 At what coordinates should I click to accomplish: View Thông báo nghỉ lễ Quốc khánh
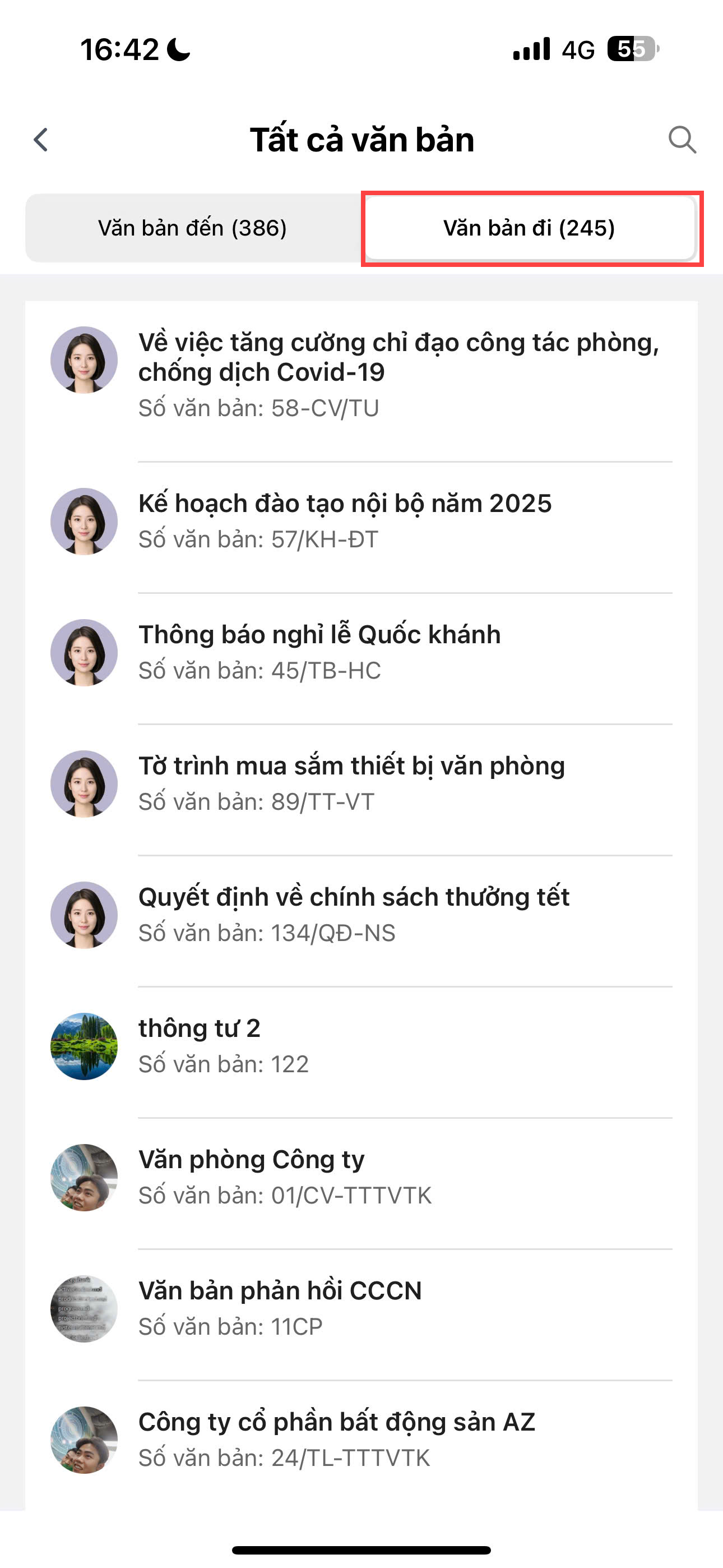pyautogui.click(x=320, y=650)
